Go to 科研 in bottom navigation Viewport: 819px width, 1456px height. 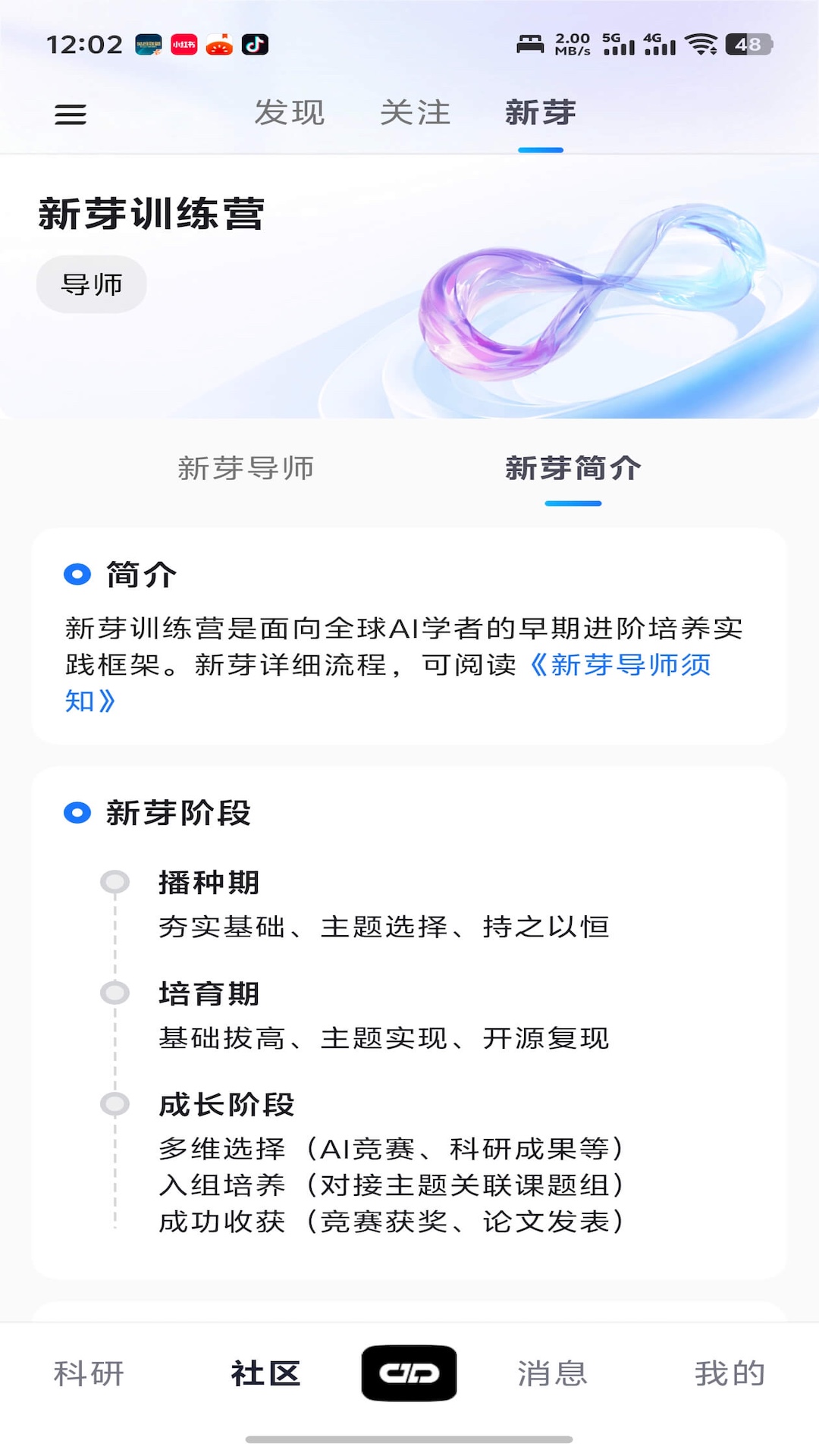[89, 1373]
